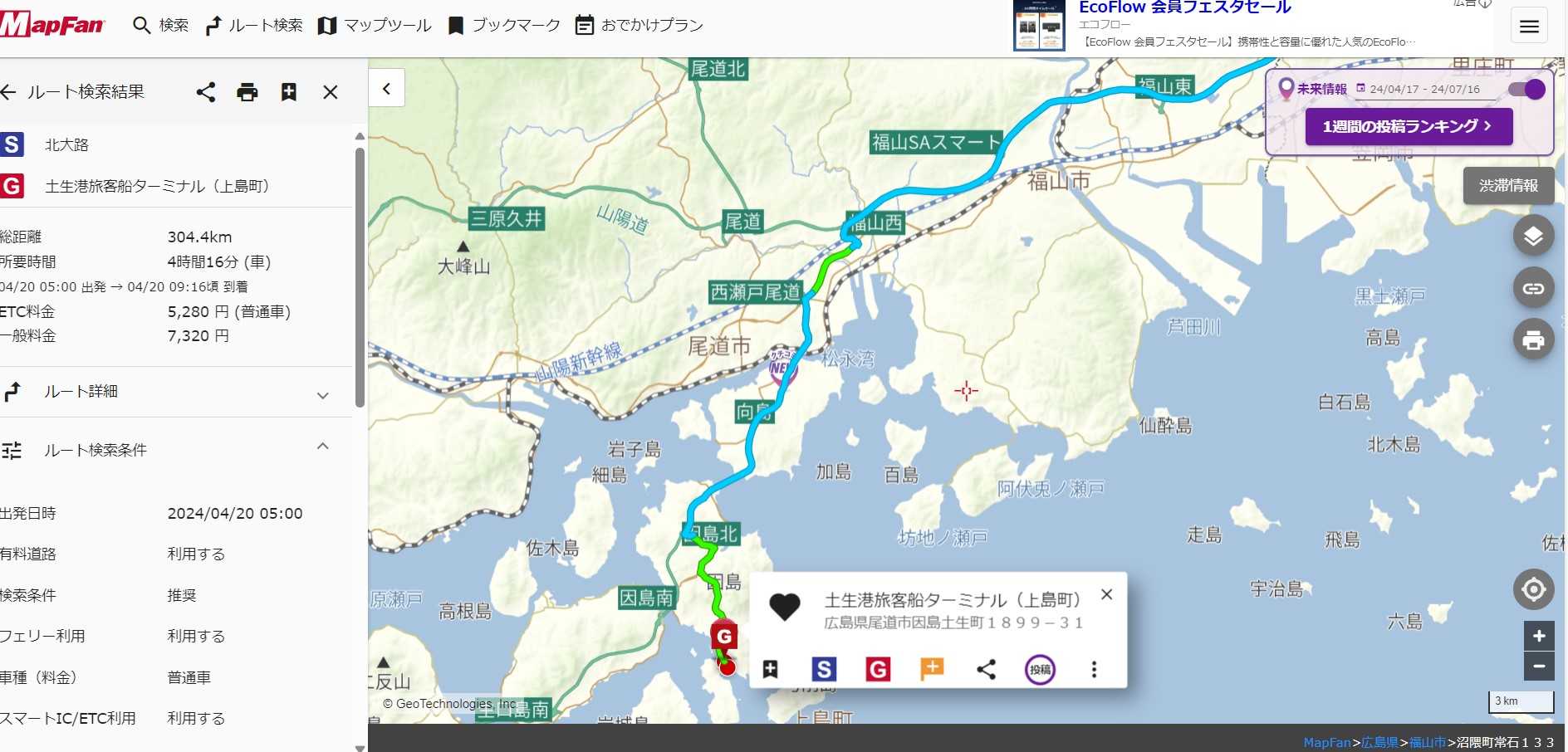Image resolution: width=1568 pixels, height=752 pixels.
Task: Toggle the 未来情報 switch off
Action: pos(1526,90)
